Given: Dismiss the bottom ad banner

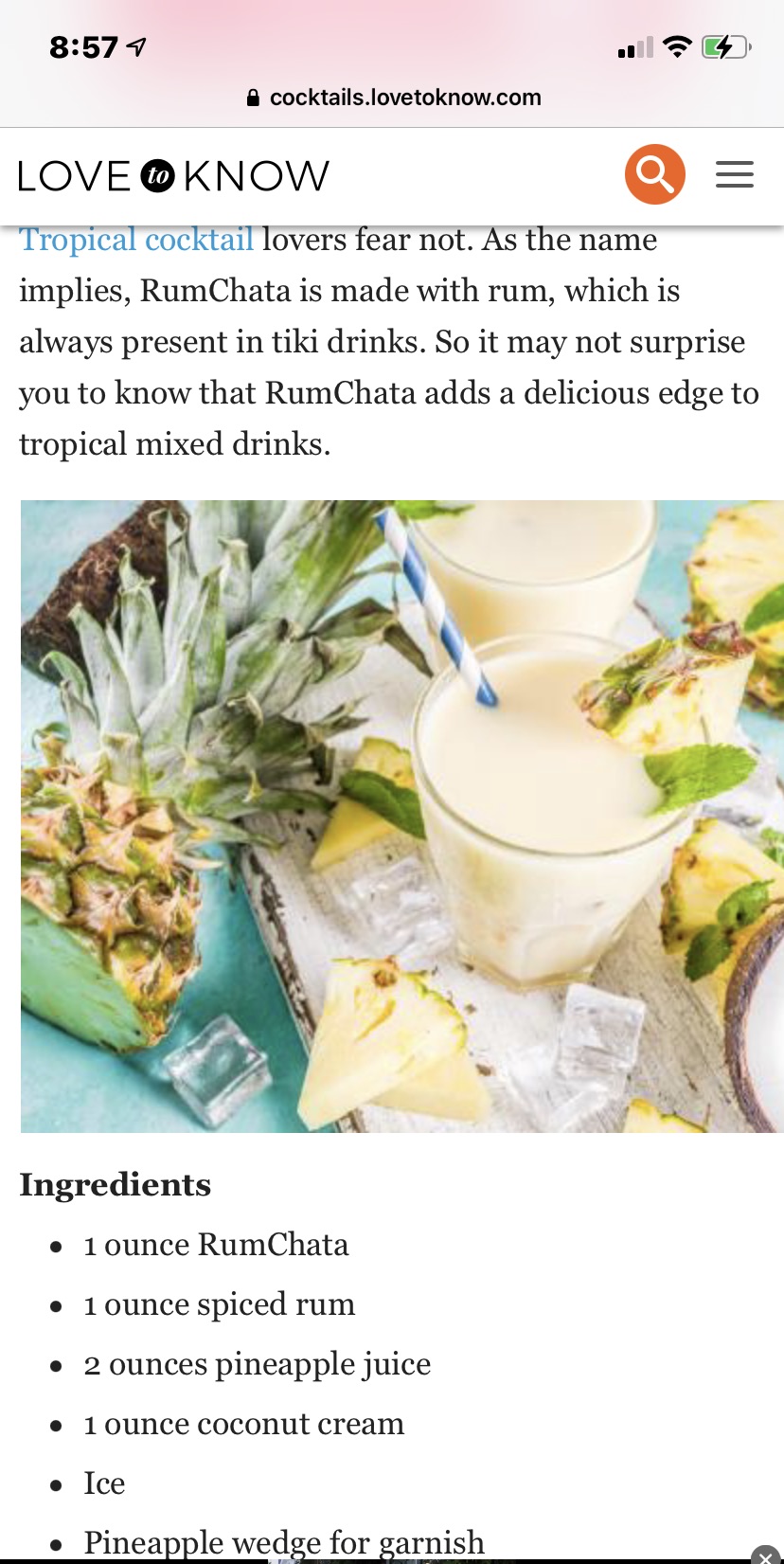Looking at the screenshot, I should [765, 1555].
